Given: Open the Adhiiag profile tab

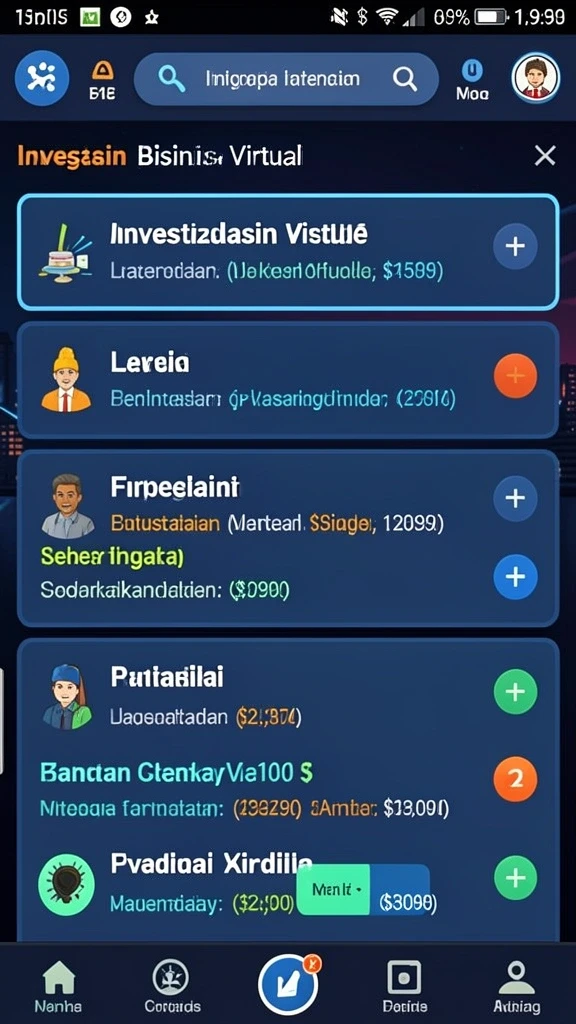Looking at the screenshot, I should 516,985.
